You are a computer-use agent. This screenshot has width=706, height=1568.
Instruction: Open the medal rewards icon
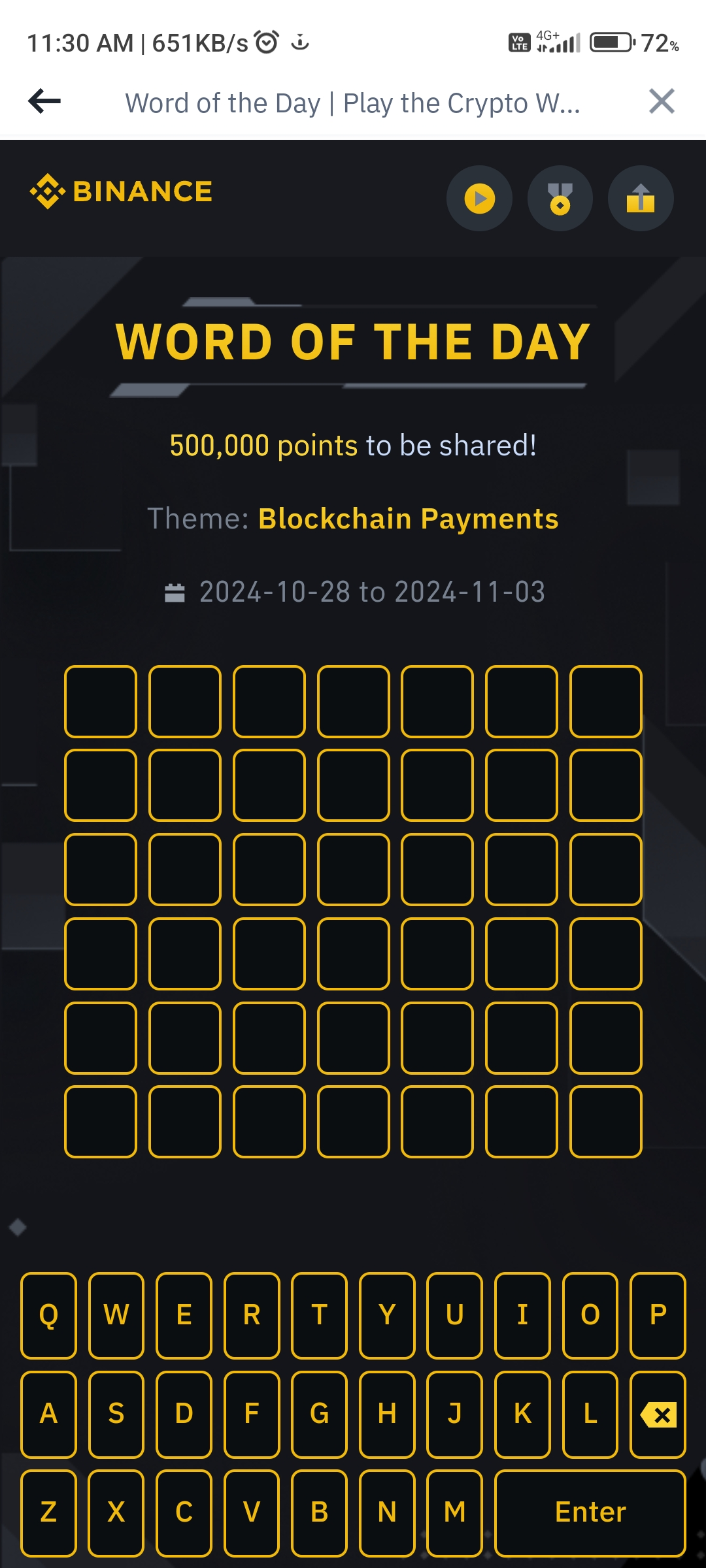pos(560,199)
